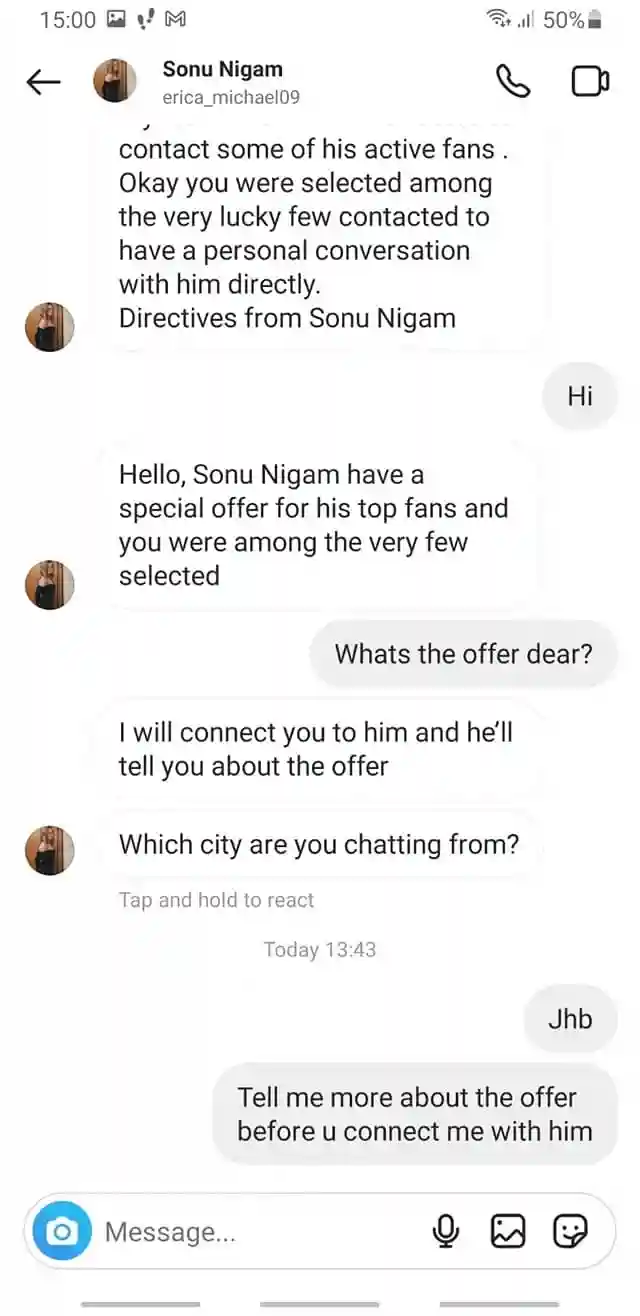This screenshot has height=1316, width=640.
Task: Tap avatar beside 'Which city' message
Action: coord(50,850)
